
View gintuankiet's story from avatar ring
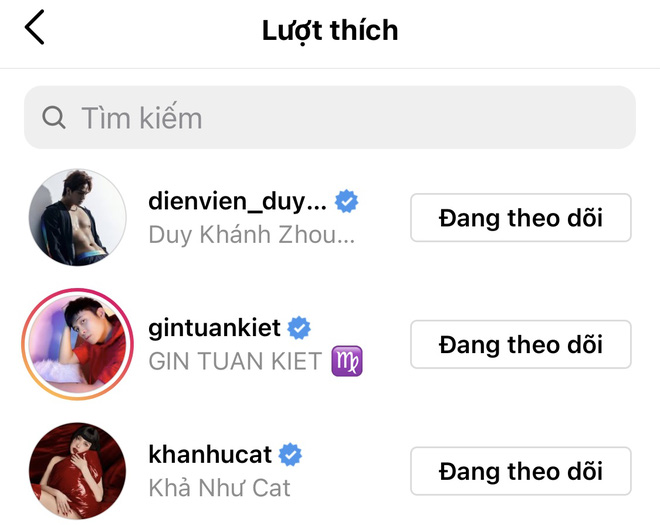pyautogui.click(x=77, y=345)
